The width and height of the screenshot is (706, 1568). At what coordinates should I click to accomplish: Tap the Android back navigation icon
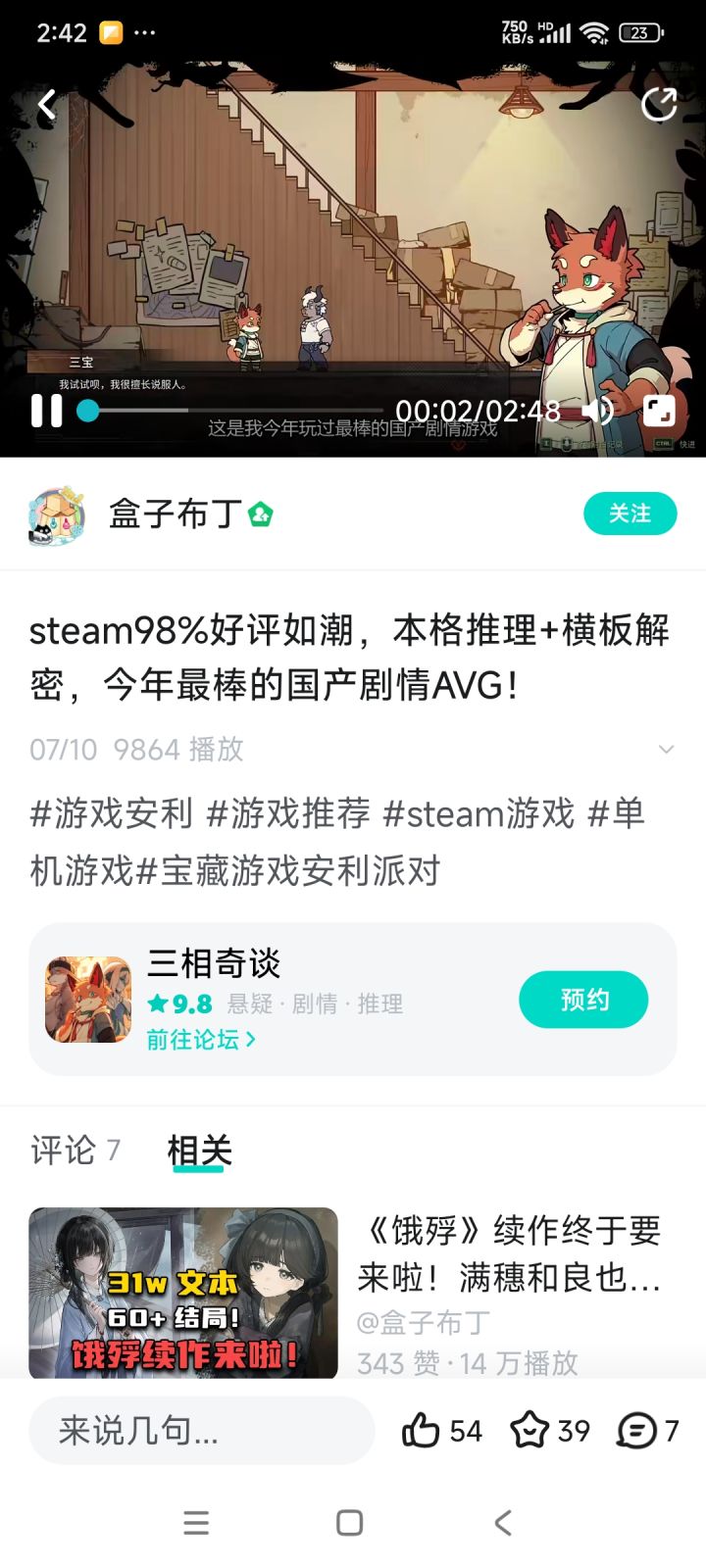(x=503, y=1523)
